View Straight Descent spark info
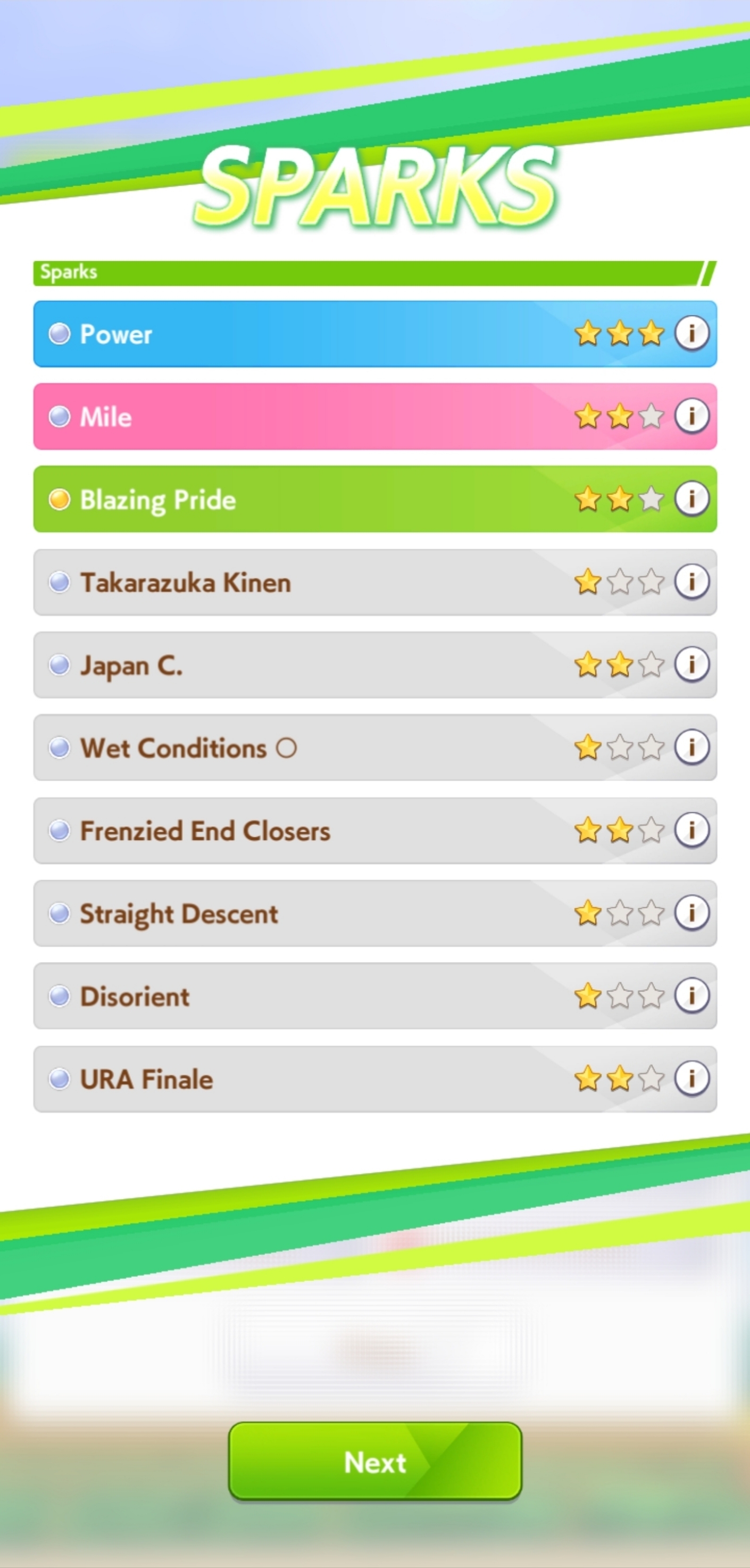The height and width of the screenshot is (1568, 750). 691,912
